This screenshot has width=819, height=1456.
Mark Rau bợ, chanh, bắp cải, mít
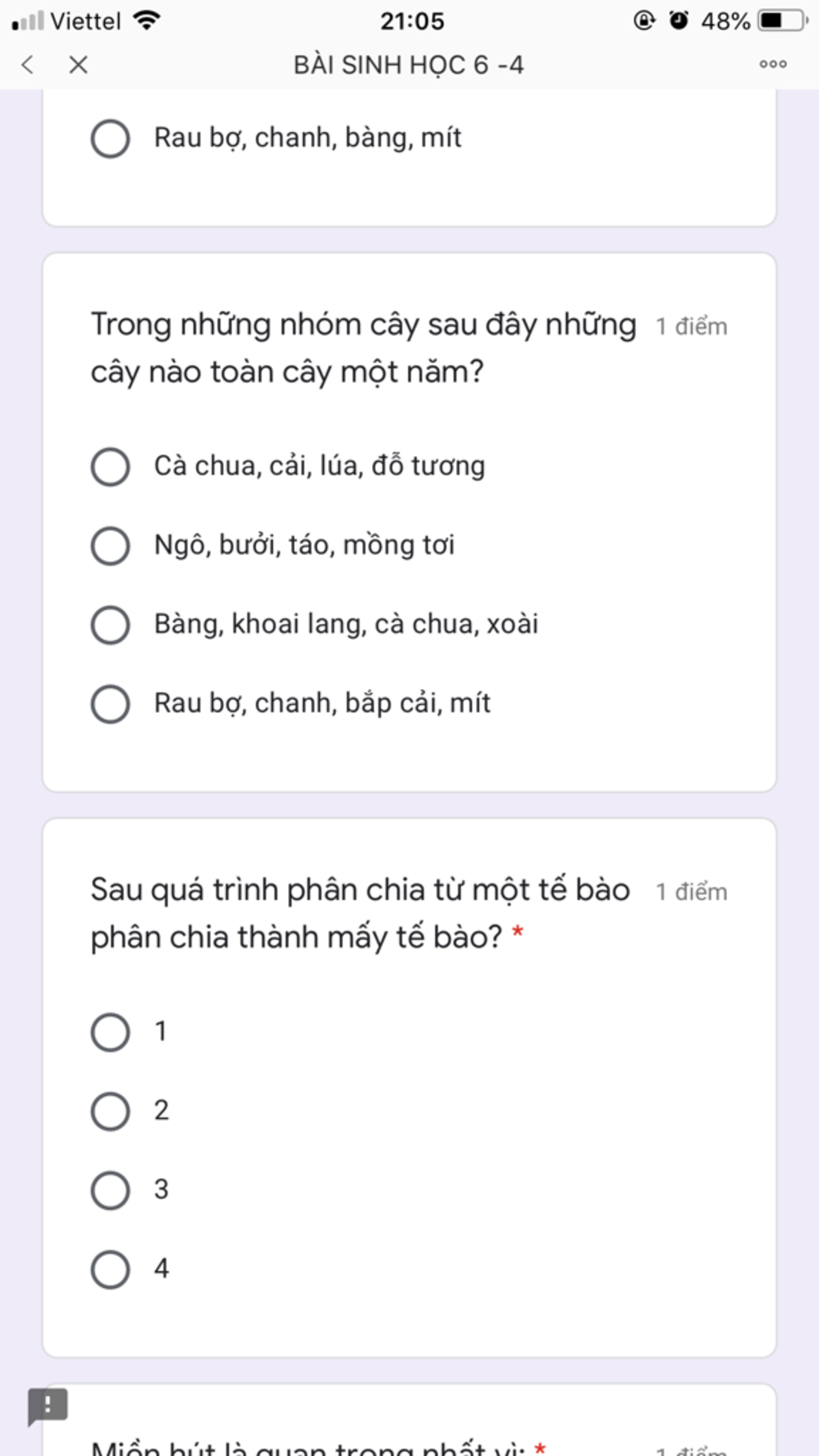point(110,704)
